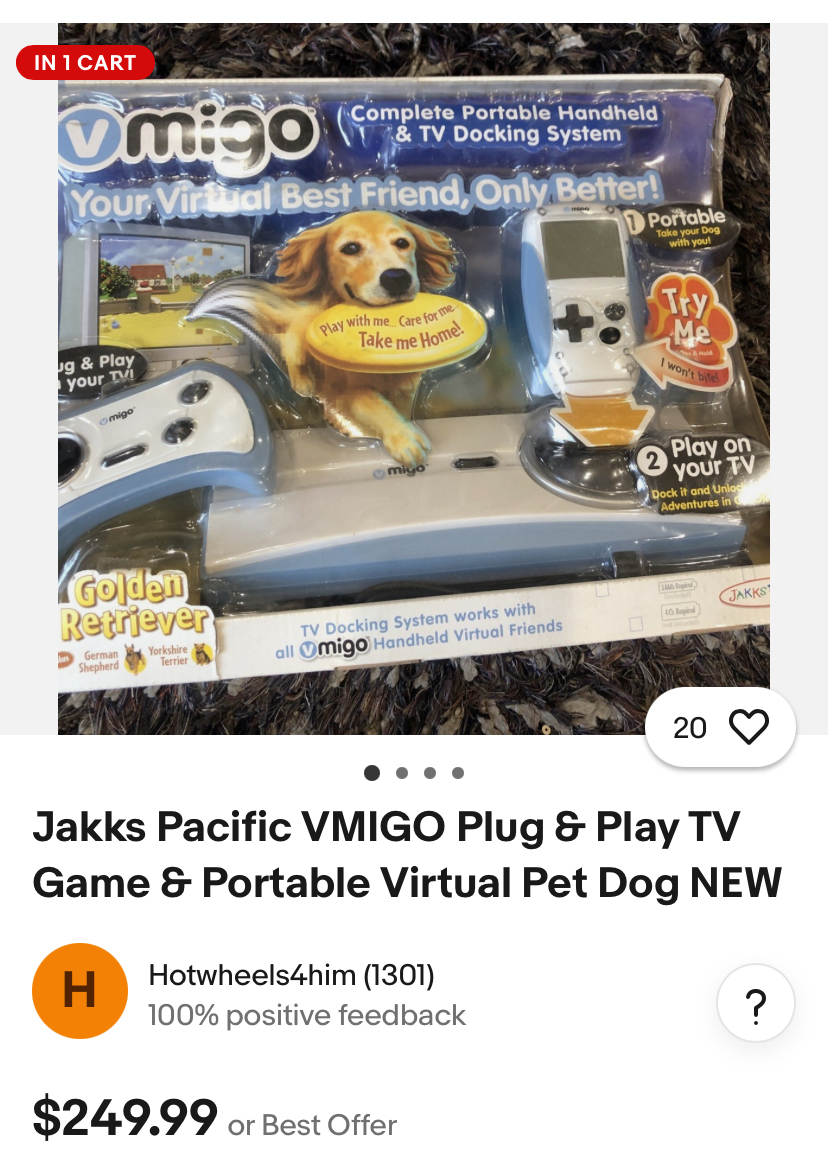The width and height of the screenshot is (828, 1165).
Task: Open seller Hotwheels4him profile
Action: point(290,975)
